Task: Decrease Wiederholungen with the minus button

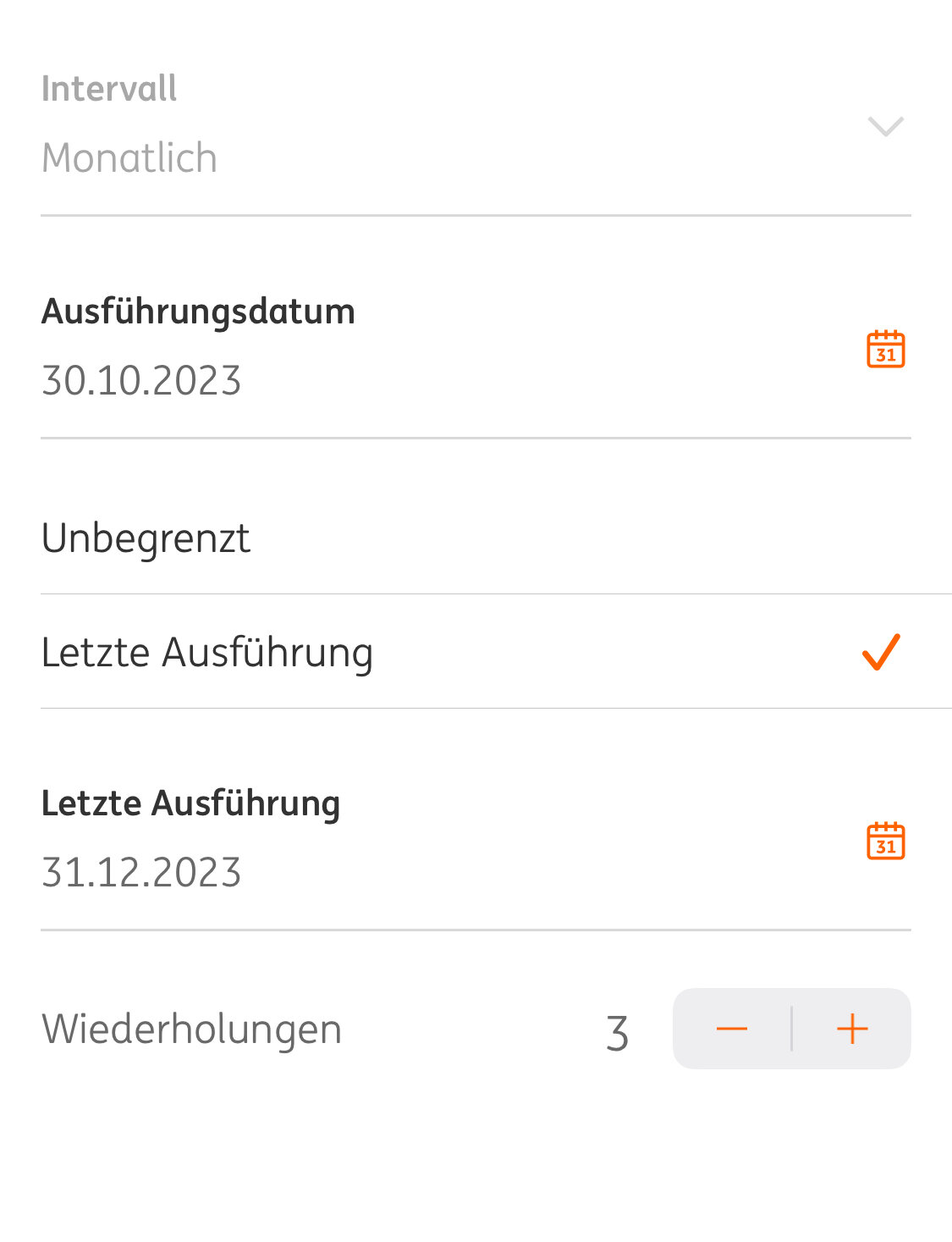Action: [x=732, y=1029]
